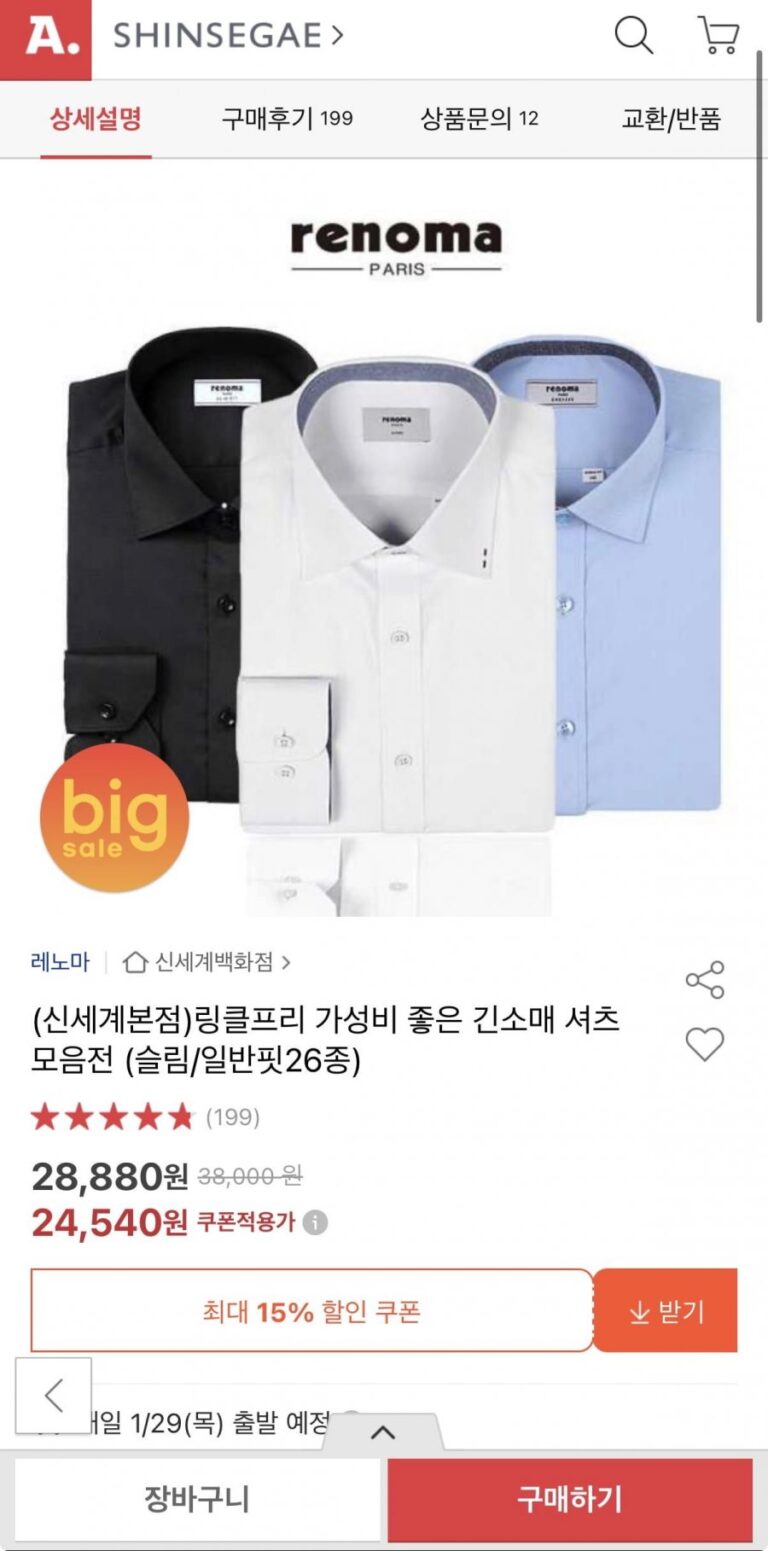Switch to the 구매후기 reviews tab
Screen dimensions: 768x1551
(x=286, y=119)
